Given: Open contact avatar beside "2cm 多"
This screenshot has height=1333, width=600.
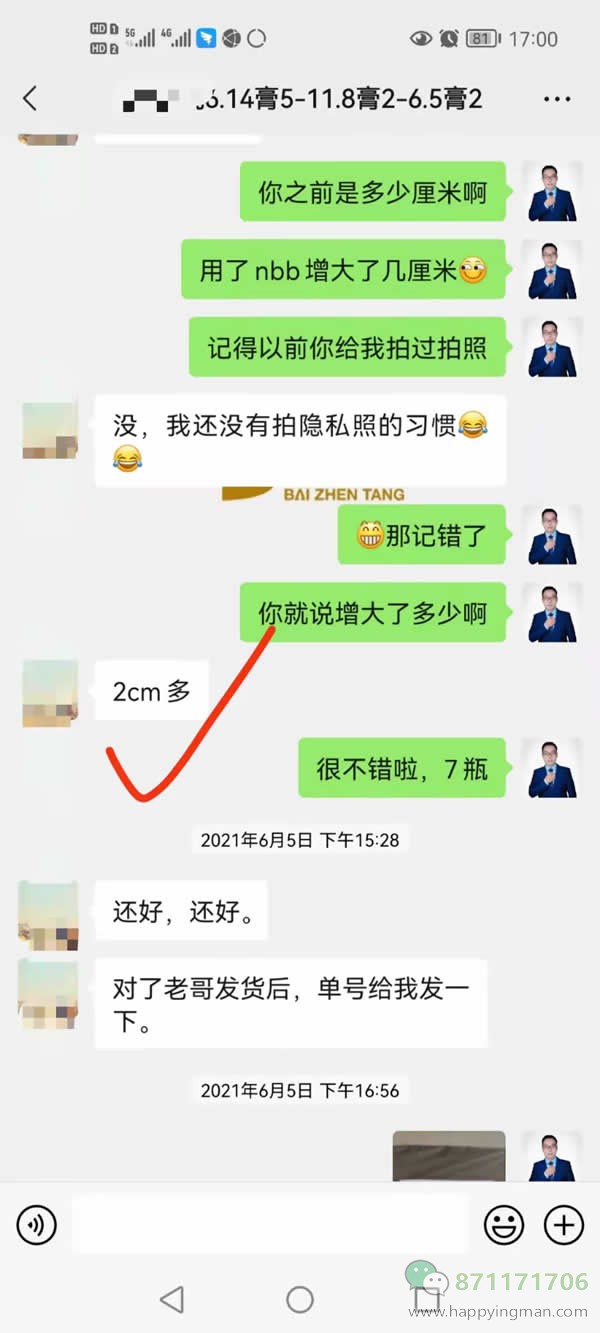Looking at the screenshot, I should [x=50, y=692].
